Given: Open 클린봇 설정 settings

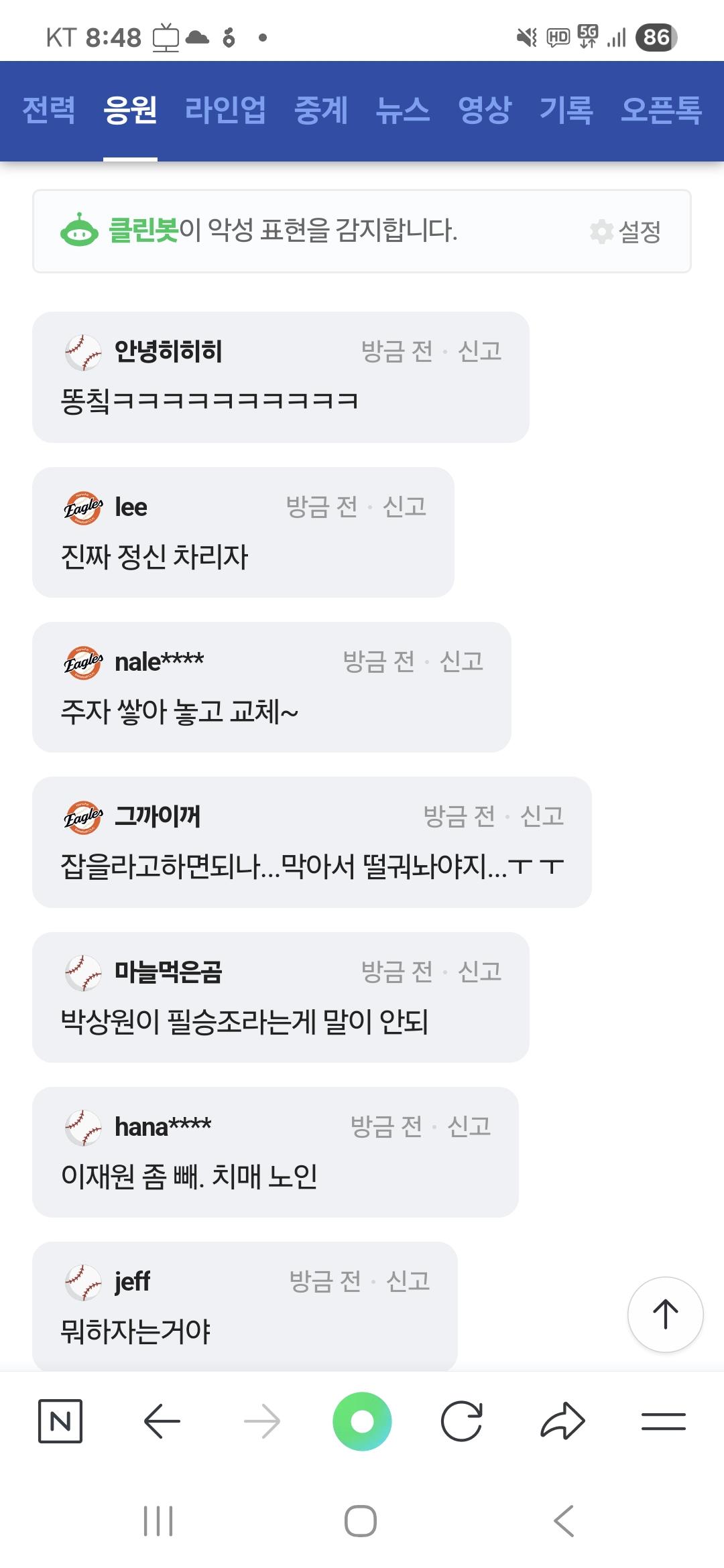Looking at the screenshot, I should [x=626, y=232].
